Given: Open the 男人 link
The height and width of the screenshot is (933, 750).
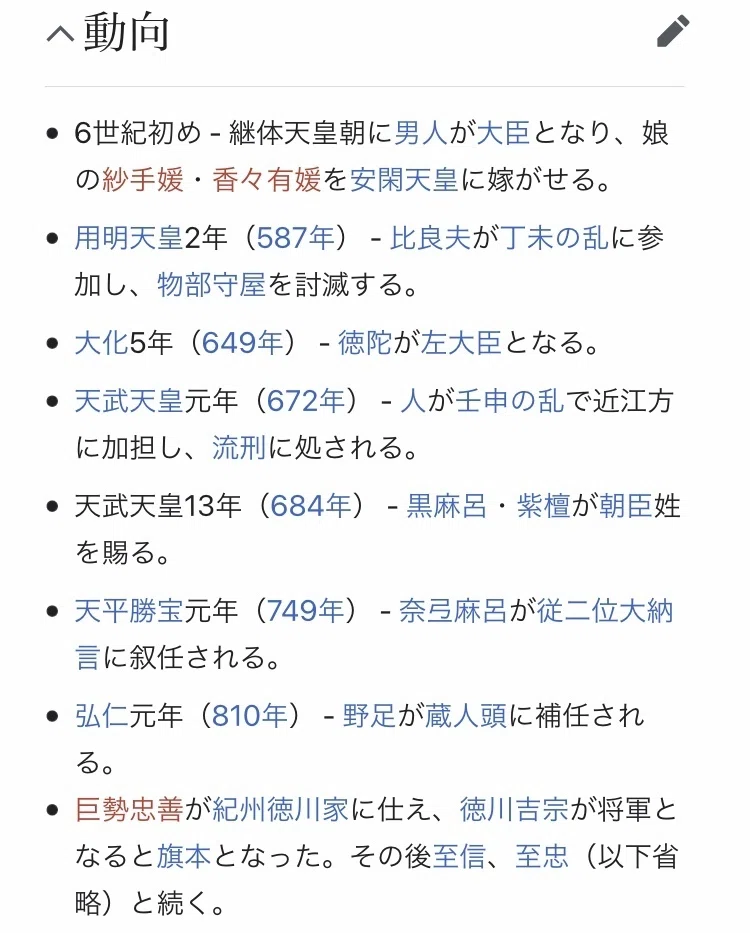Looking at the screenshot, I should 421,133.
